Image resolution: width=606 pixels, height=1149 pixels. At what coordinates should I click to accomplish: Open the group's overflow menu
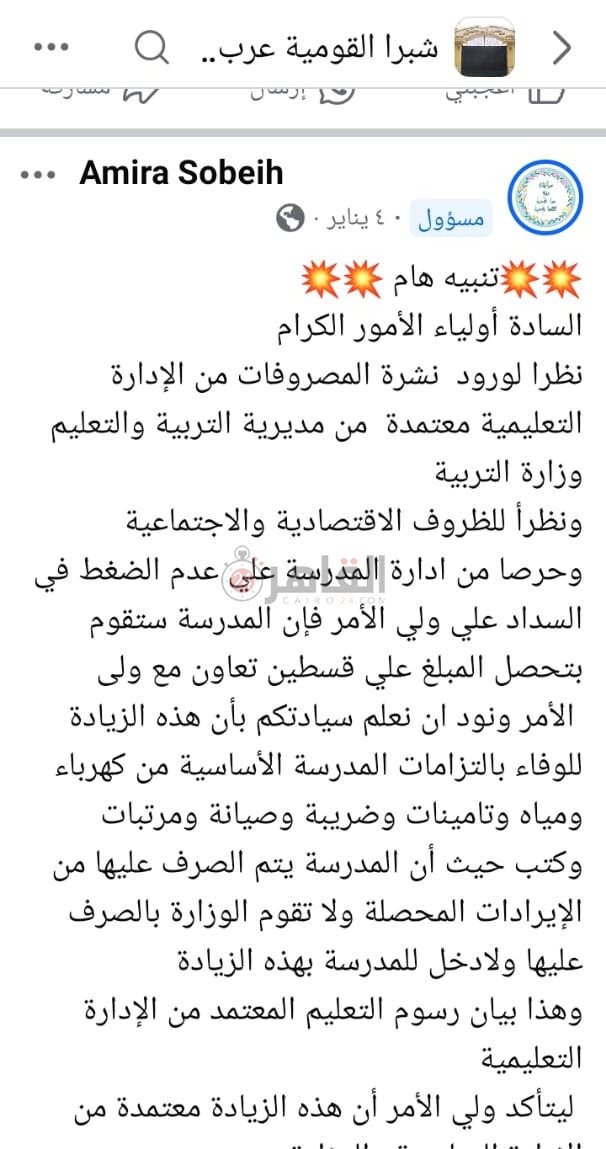[x=52, y=47]
